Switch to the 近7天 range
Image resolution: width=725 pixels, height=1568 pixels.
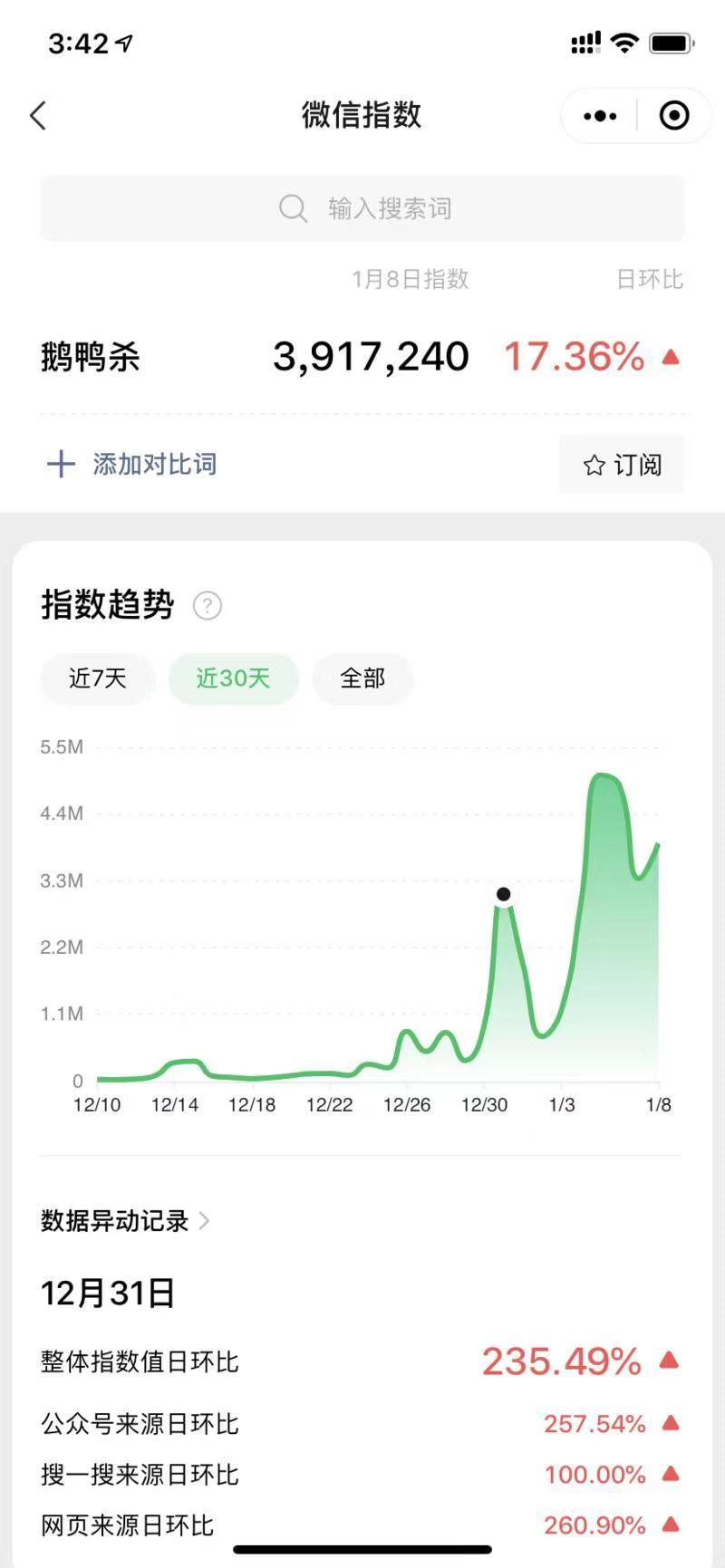coord(98,678)
